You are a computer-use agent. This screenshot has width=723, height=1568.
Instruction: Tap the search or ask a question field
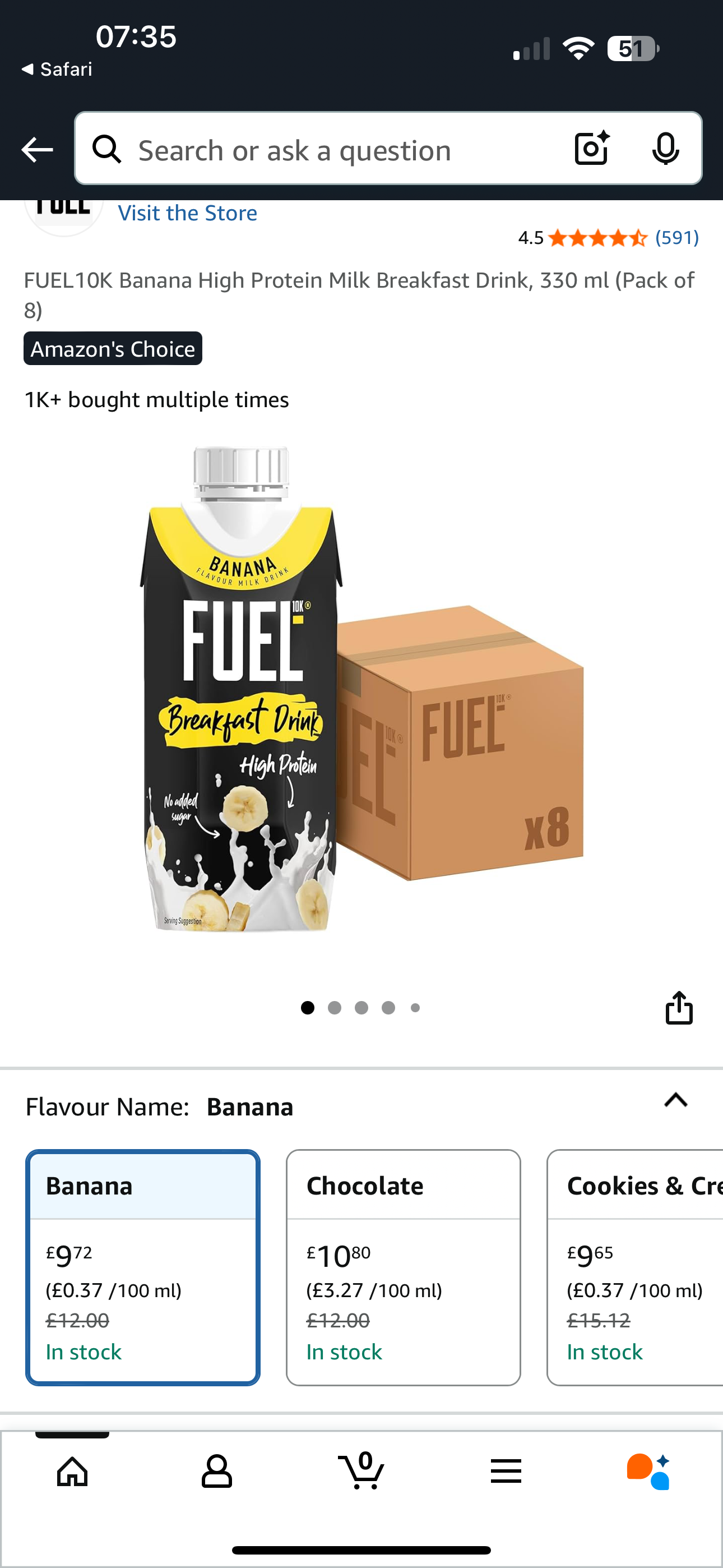pos(328,150)
